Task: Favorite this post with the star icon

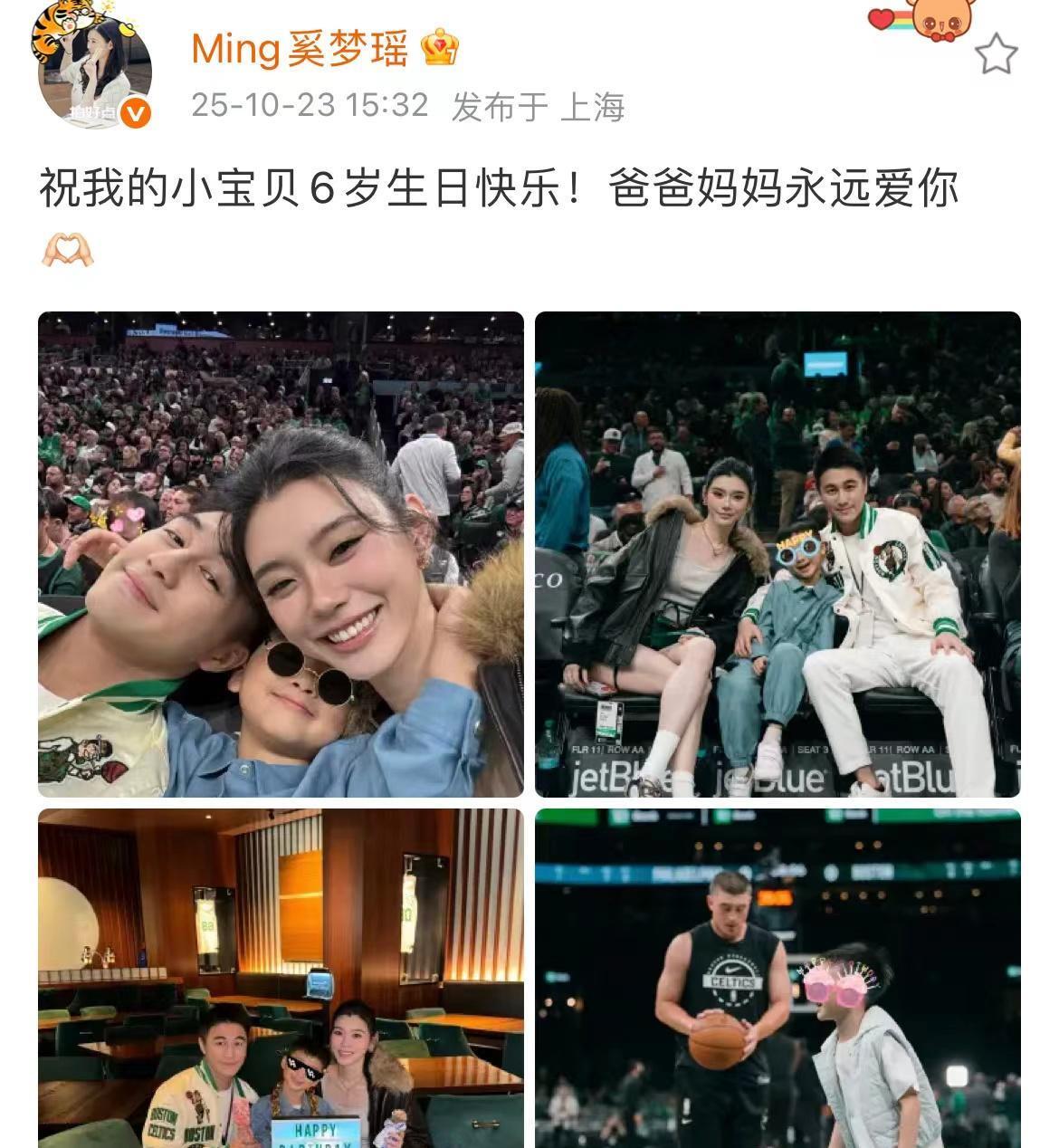Action: pyautogui.click(x=996, y=54)
